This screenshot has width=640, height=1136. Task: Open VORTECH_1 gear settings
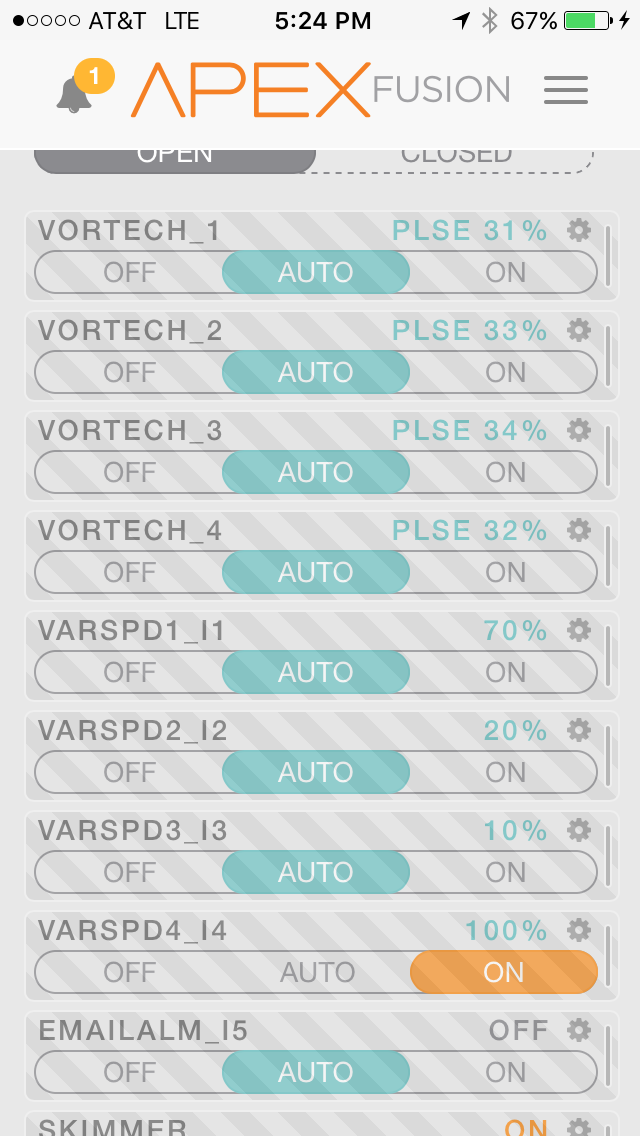coord(578,231)
